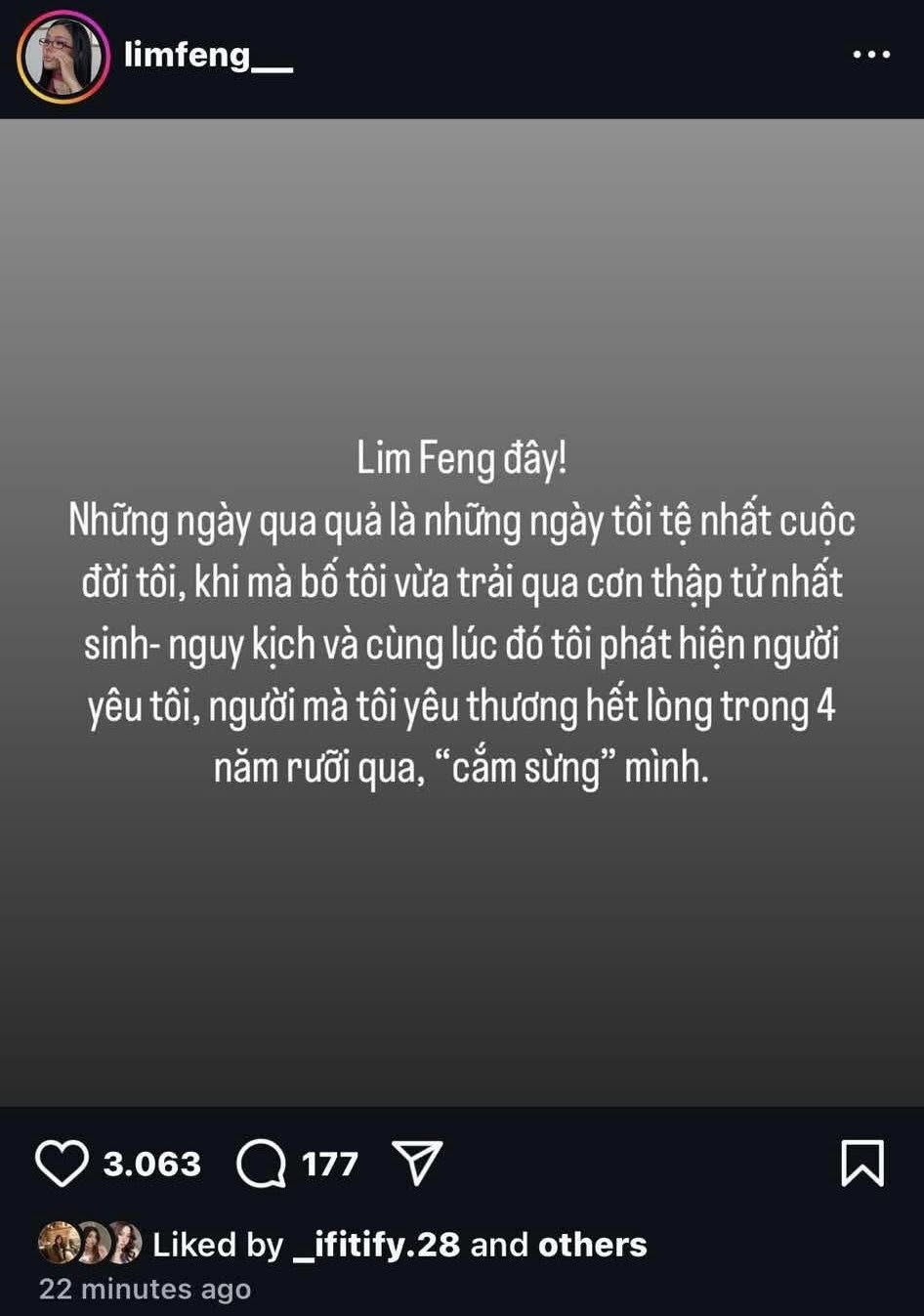Open the limfeng__ username profile
This screenshot has height=1316, width=924.
(207, 56)
